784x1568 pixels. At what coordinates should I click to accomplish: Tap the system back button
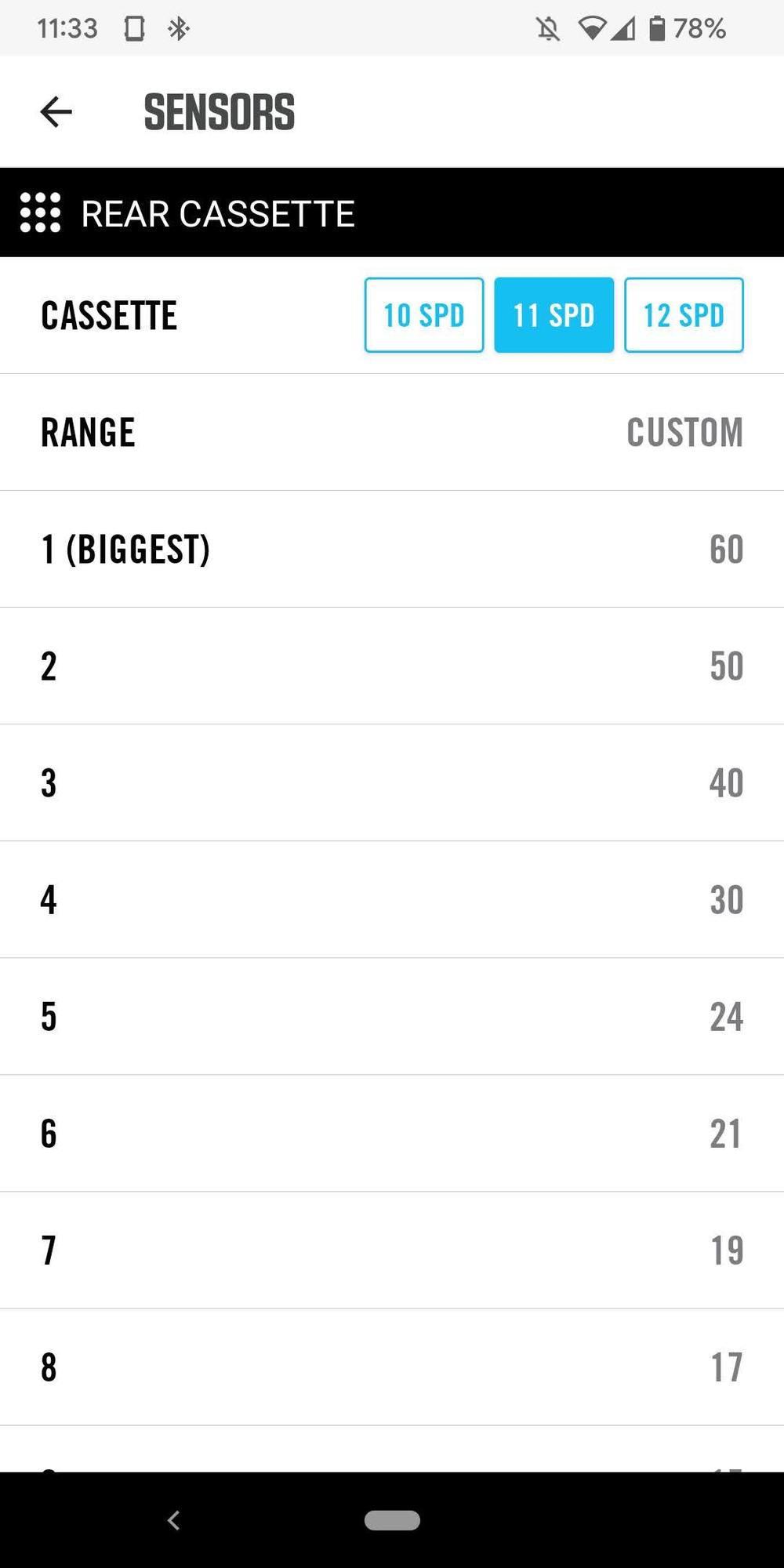[x=174, y=1520]
